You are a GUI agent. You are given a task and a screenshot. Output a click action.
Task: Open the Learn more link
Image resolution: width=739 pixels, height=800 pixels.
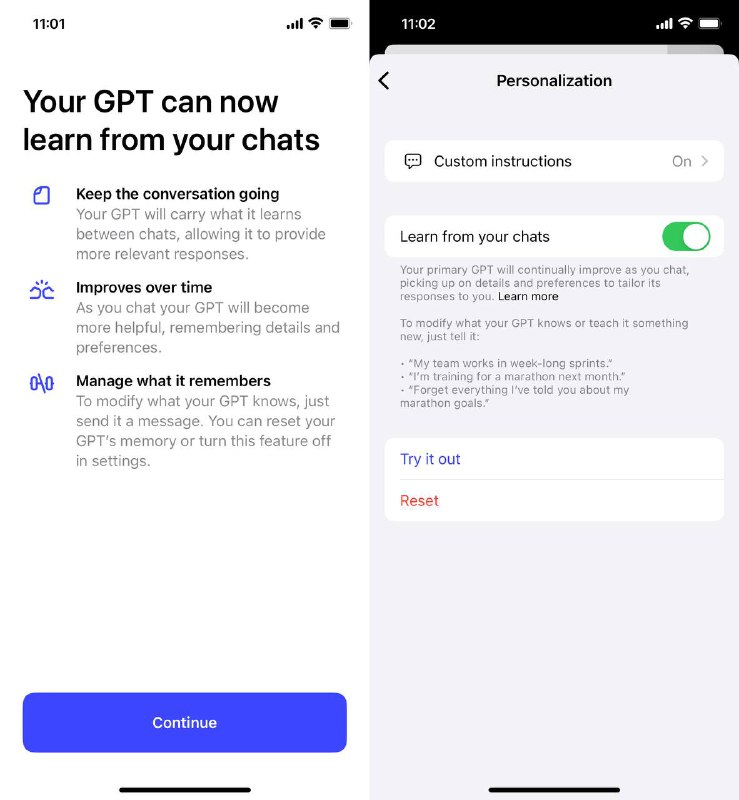[528, 297]
